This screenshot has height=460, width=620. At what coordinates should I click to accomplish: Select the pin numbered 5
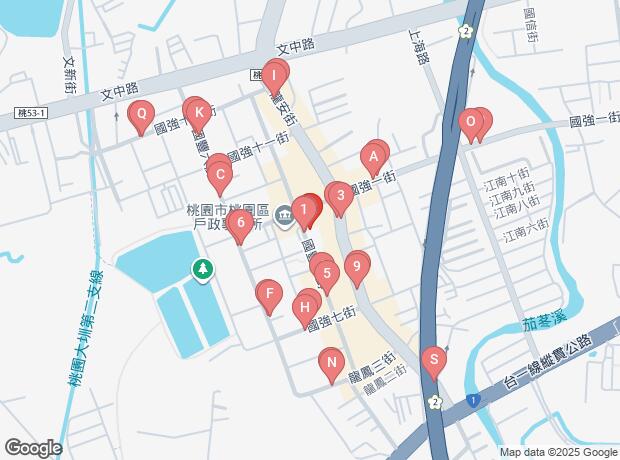click(x=325, y=272)
